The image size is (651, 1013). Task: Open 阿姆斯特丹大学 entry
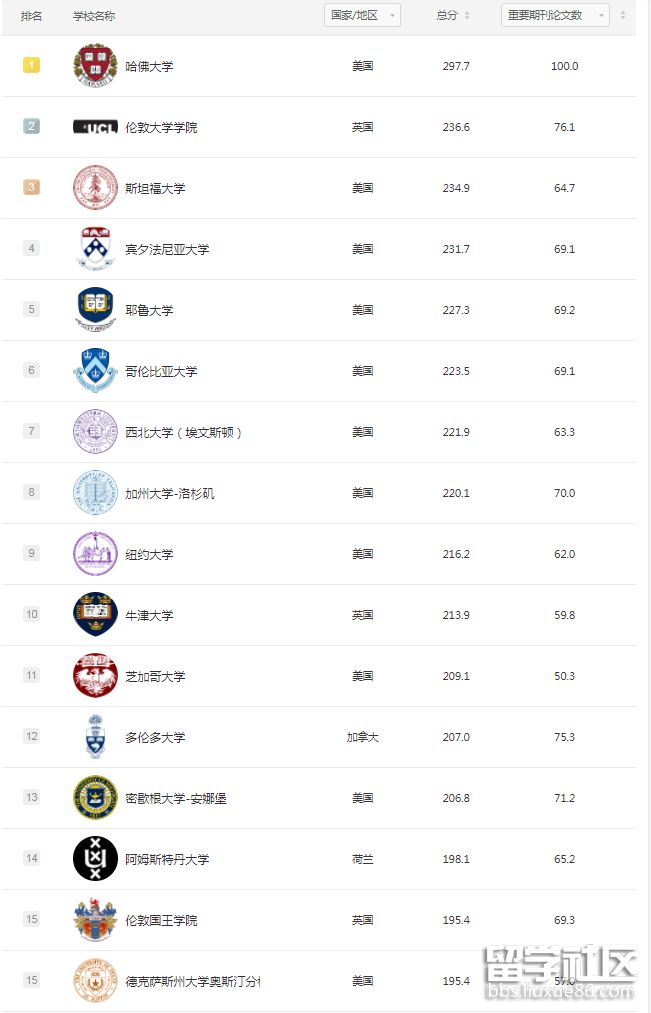[167, 859]
